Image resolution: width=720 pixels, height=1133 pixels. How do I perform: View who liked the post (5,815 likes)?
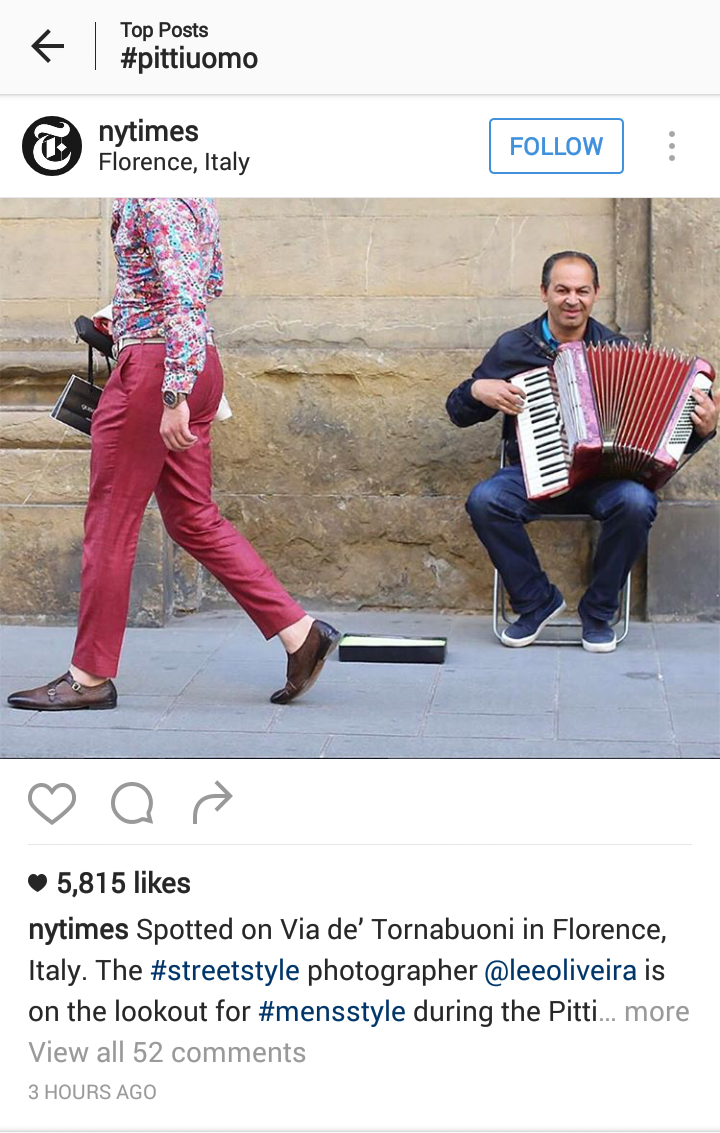point(122,883)
